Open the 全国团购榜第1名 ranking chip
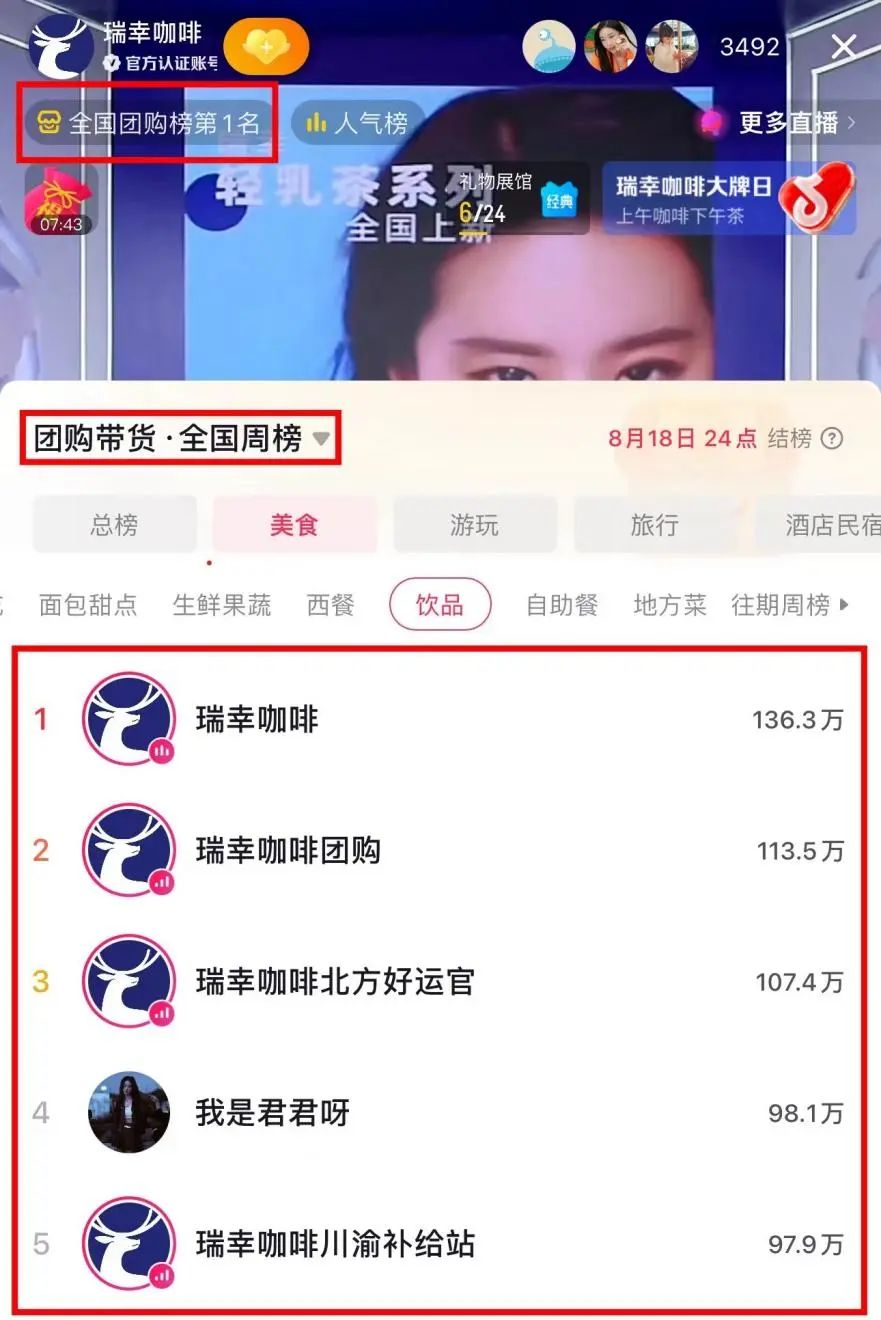This screenshot has width=881, height=1320. click(x=148, y=123)
